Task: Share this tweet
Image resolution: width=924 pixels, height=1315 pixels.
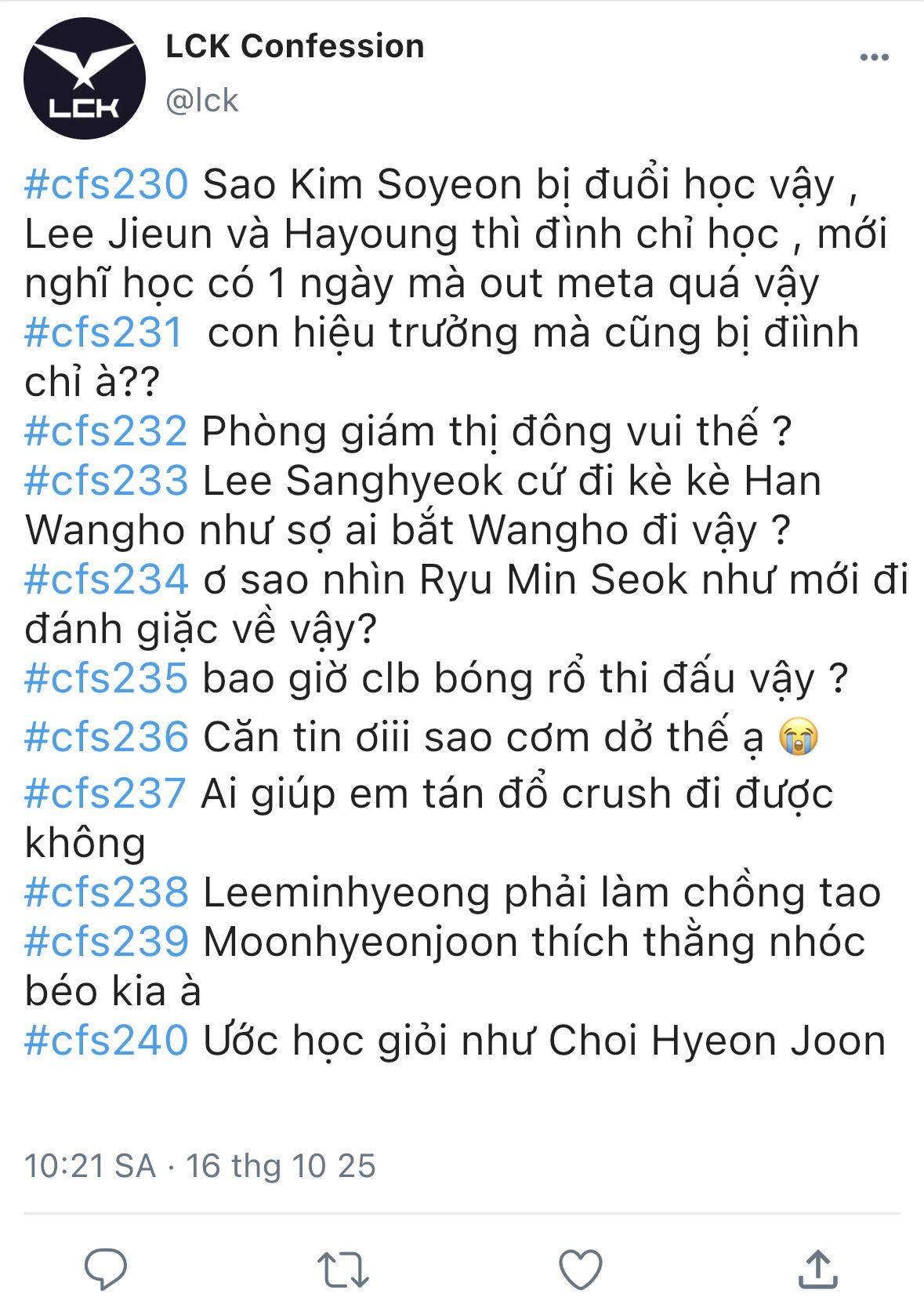Action: click(x=817, y=1268)
